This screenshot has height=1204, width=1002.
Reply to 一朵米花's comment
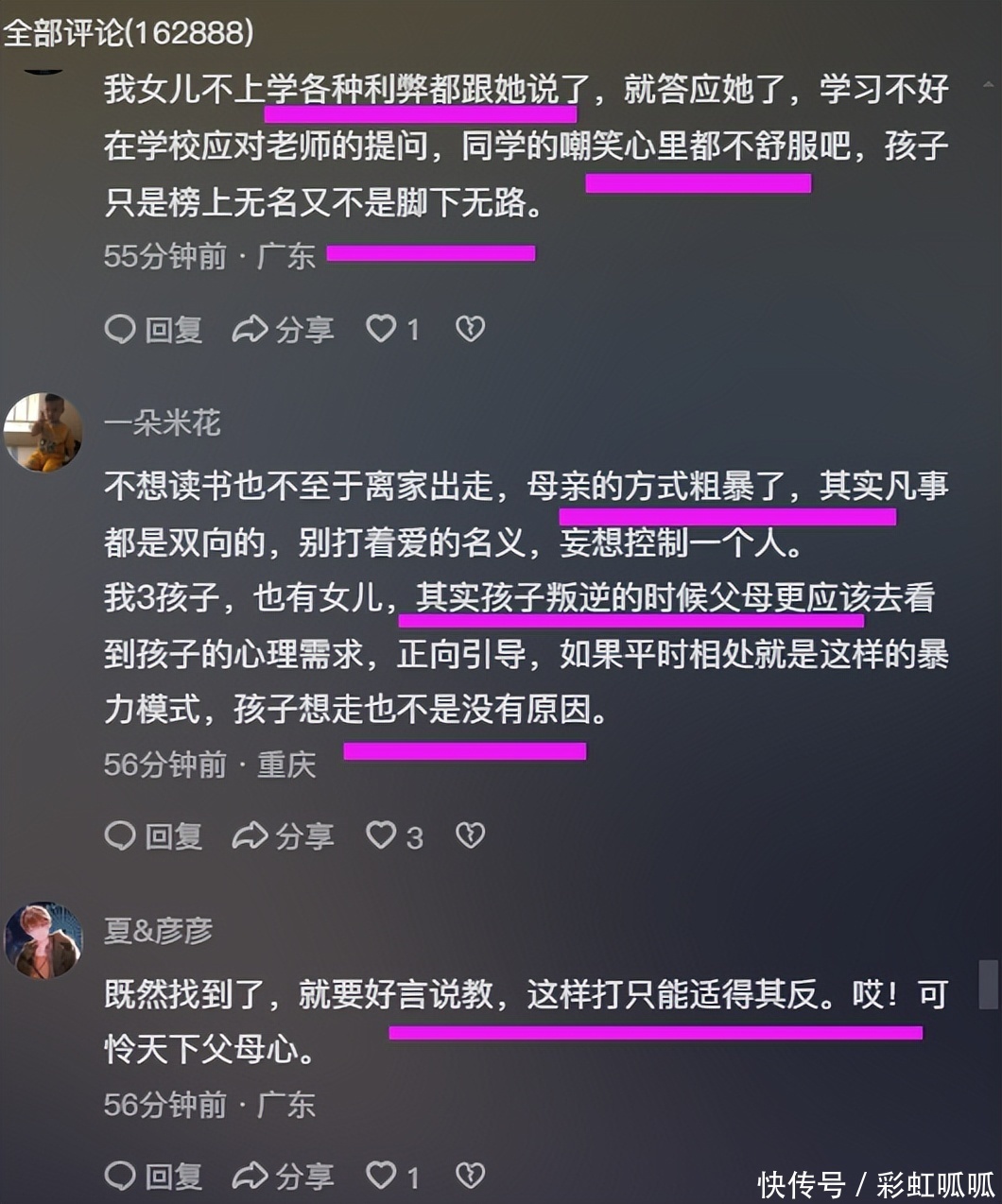pyautogui.click(x=153, y=835)
